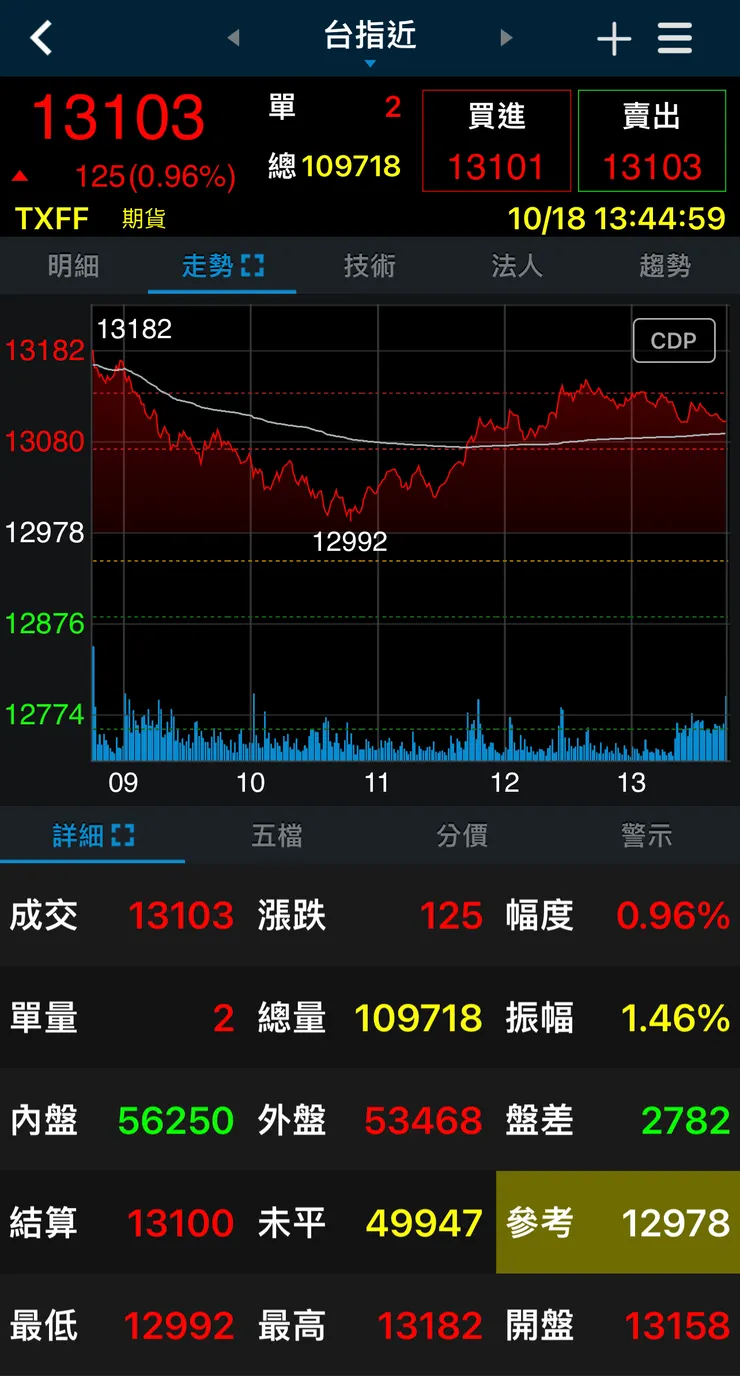Open the add symbol plus icon
740x1376 pixels.
point(615,38)
